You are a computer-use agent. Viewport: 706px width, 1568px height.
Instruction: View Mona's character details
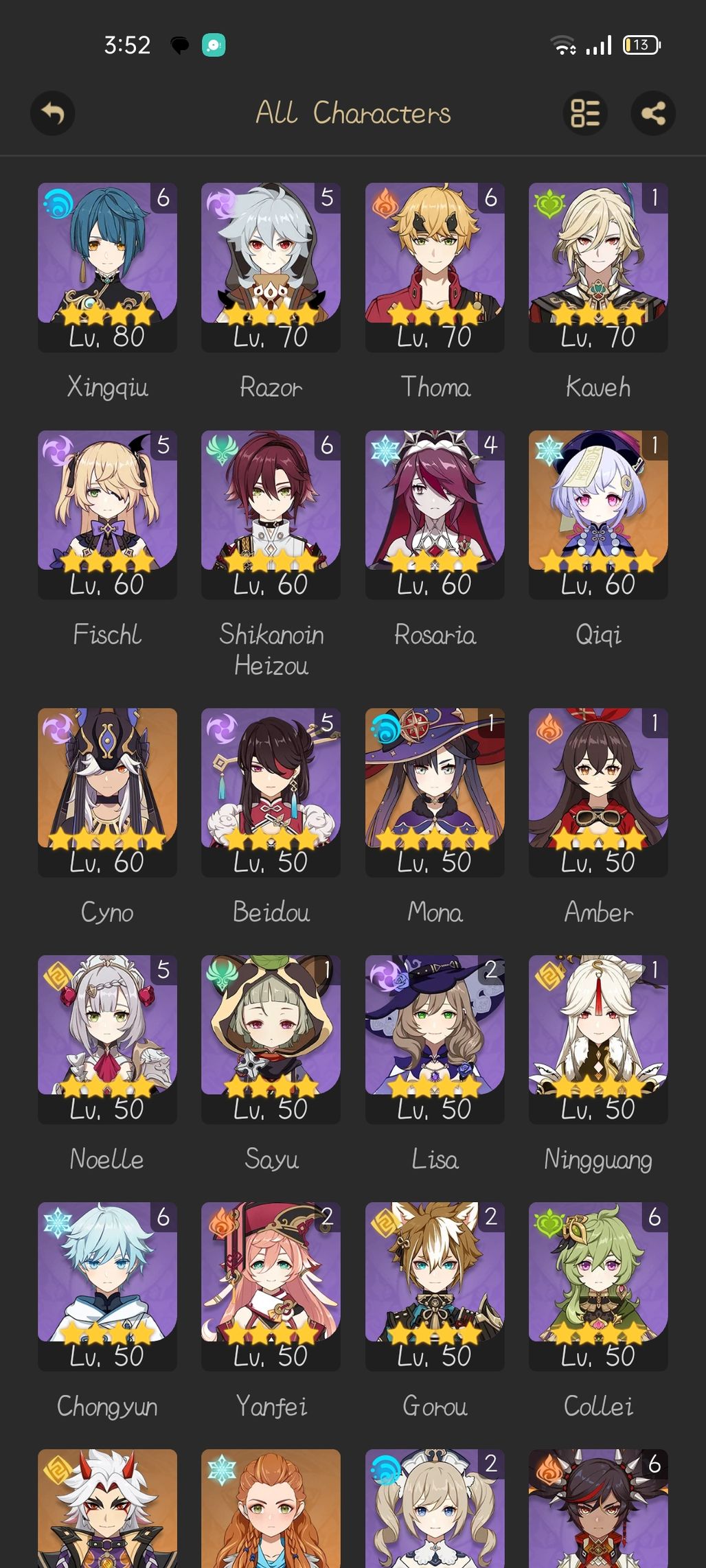(435, 792)
